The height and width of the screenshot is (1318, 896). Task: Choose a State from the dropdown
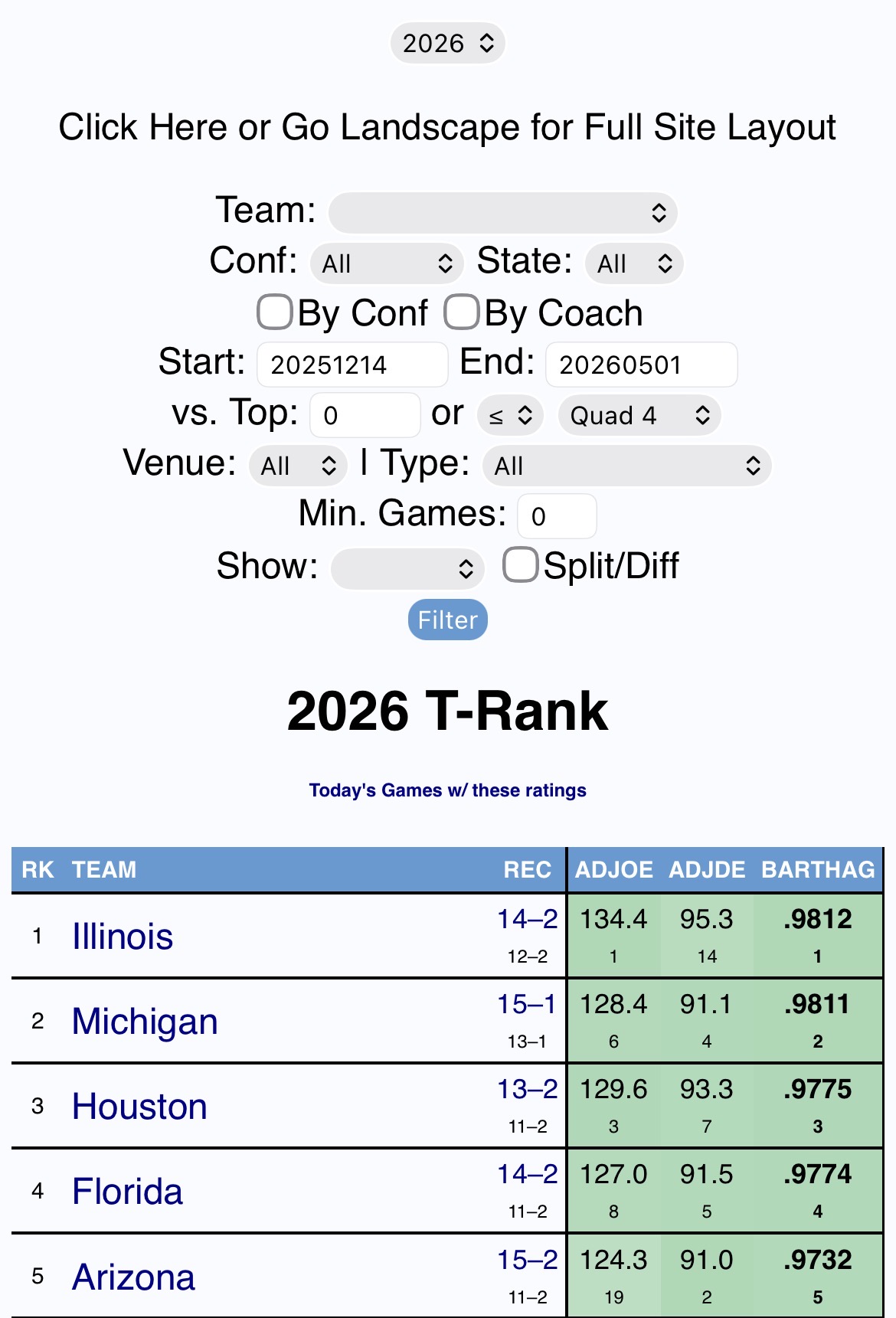[634, 263]
